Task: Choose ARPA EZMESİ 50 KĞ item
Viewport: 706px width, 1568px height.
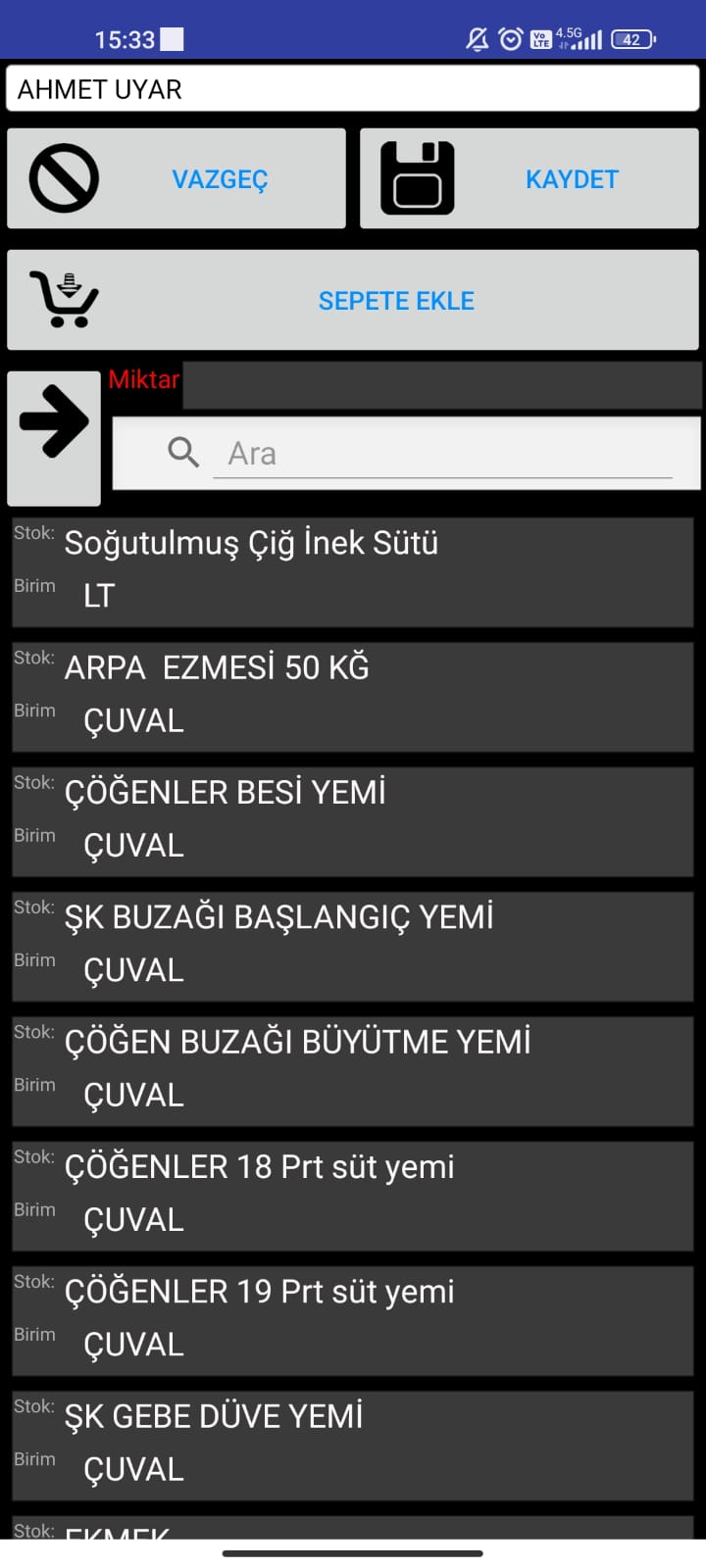Action: point(353,696)
